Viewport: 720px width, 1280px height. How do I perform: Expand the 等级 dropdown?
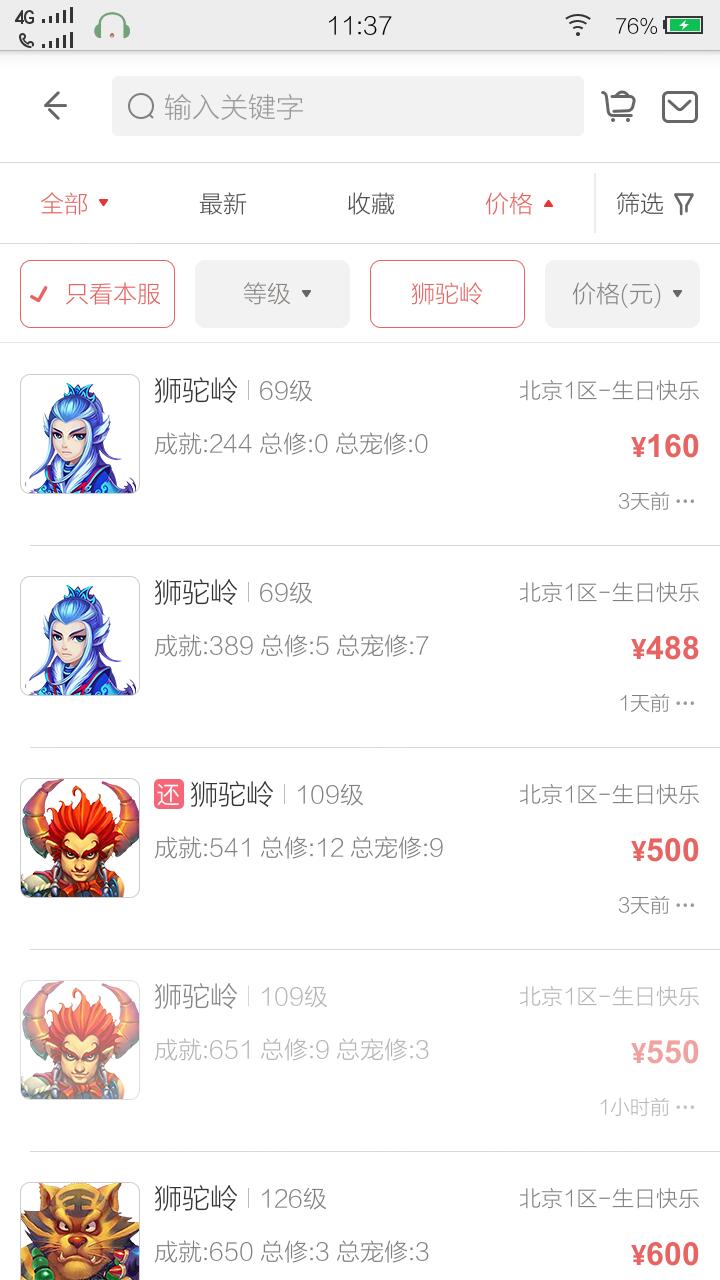coord(272,294)
